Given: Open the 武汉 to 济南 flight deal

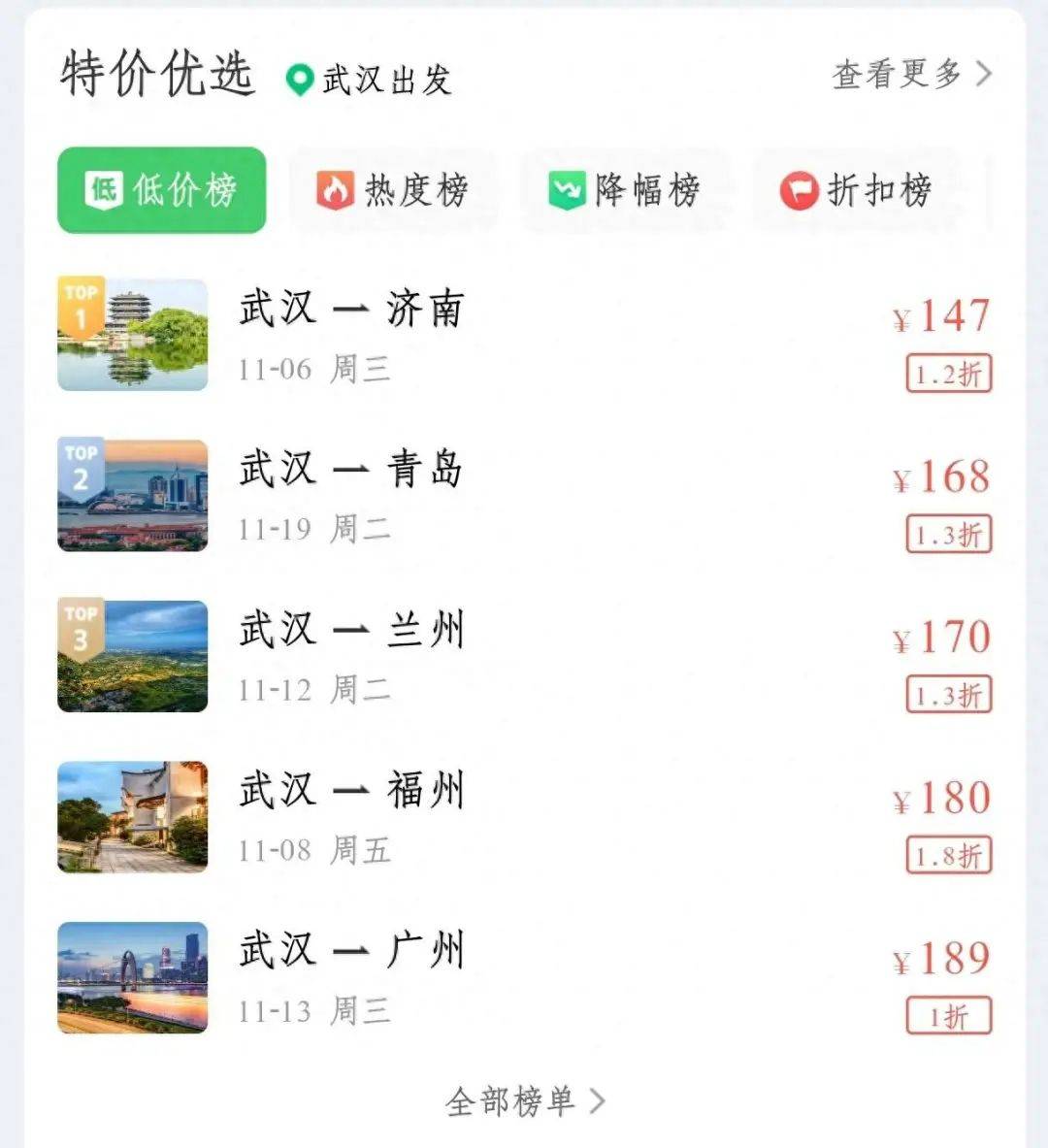Looking at the screenshot, I should click(524, 336).
